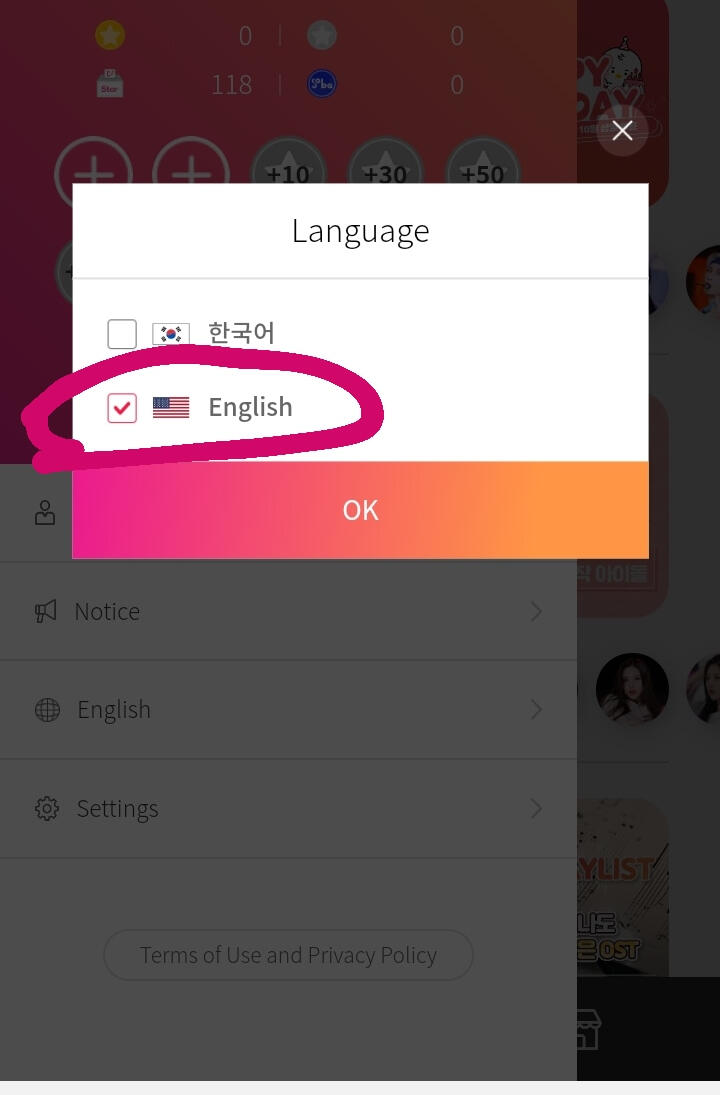
Task: Select the 한국어 language checkbox
Action: (x=122, y=334)
